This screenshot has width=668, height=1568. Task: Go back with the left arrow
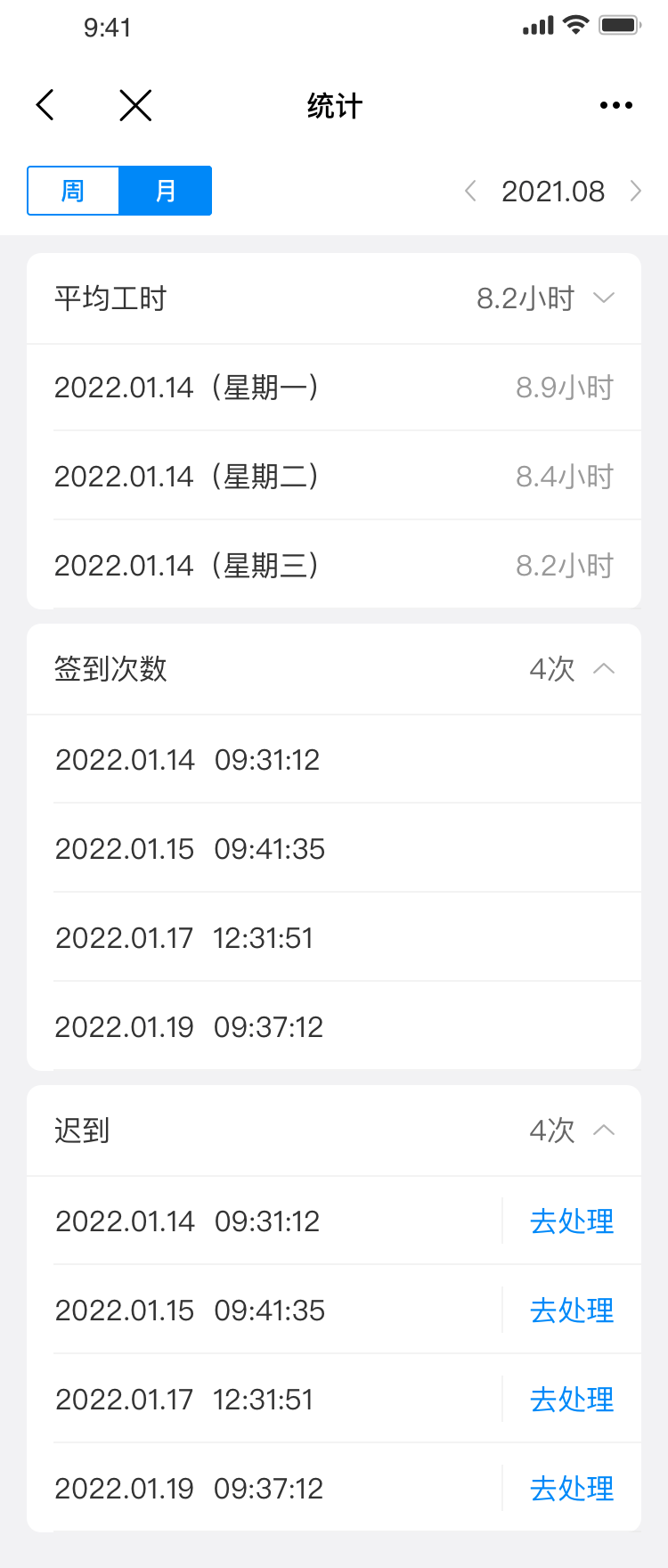[x=45, y=105]
